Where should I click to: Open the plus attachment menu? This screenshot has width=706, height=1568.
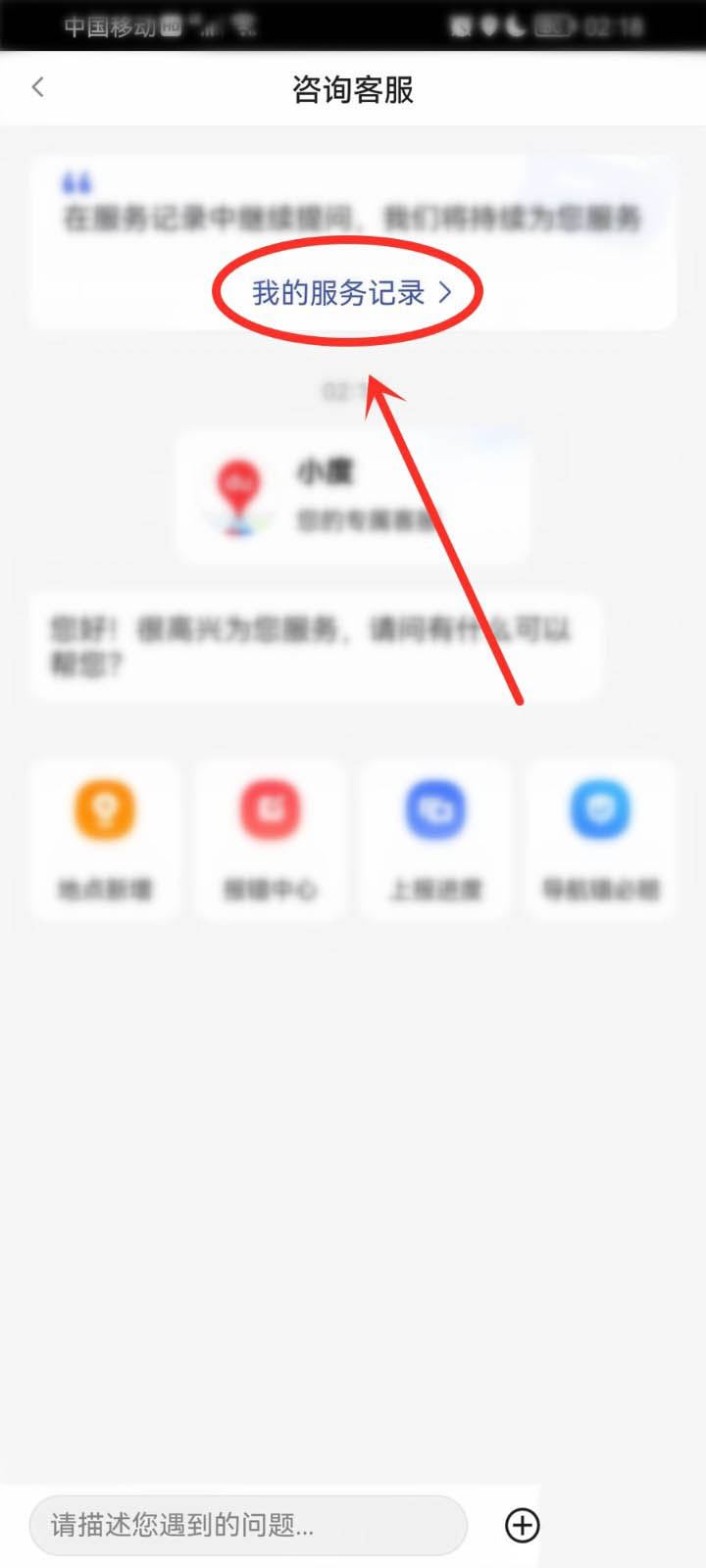[x=522, y=1525]
